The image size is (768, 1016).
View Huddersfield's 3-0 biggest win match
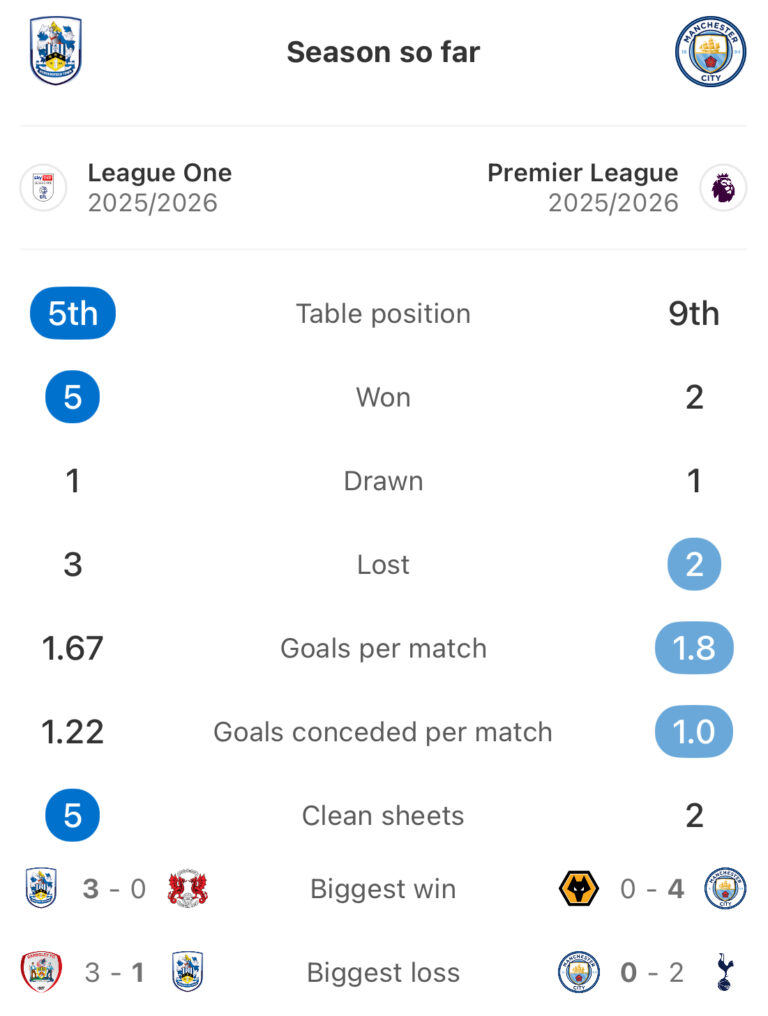coord(114,889)
